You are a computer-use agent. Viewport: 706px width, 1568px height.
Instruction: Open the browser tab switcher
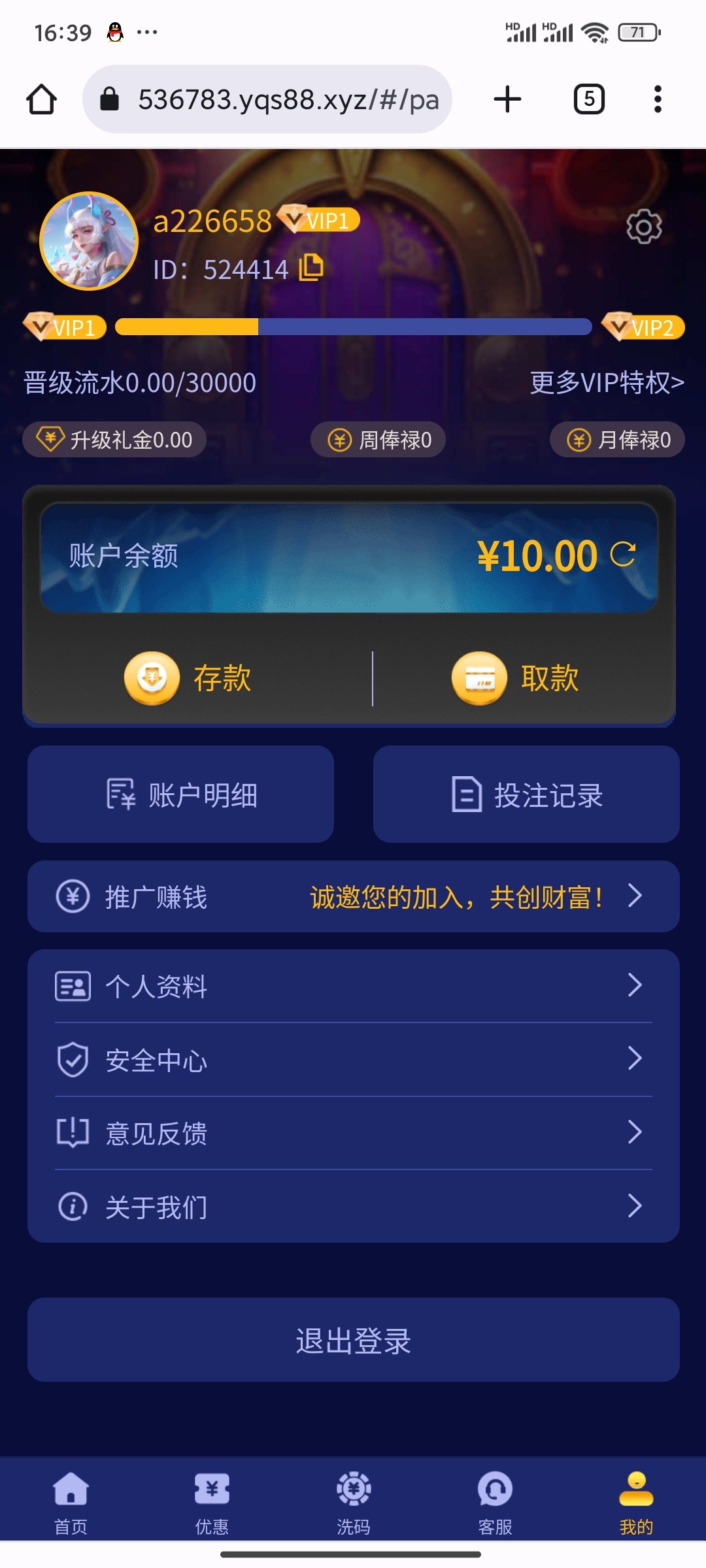[589, 99]
